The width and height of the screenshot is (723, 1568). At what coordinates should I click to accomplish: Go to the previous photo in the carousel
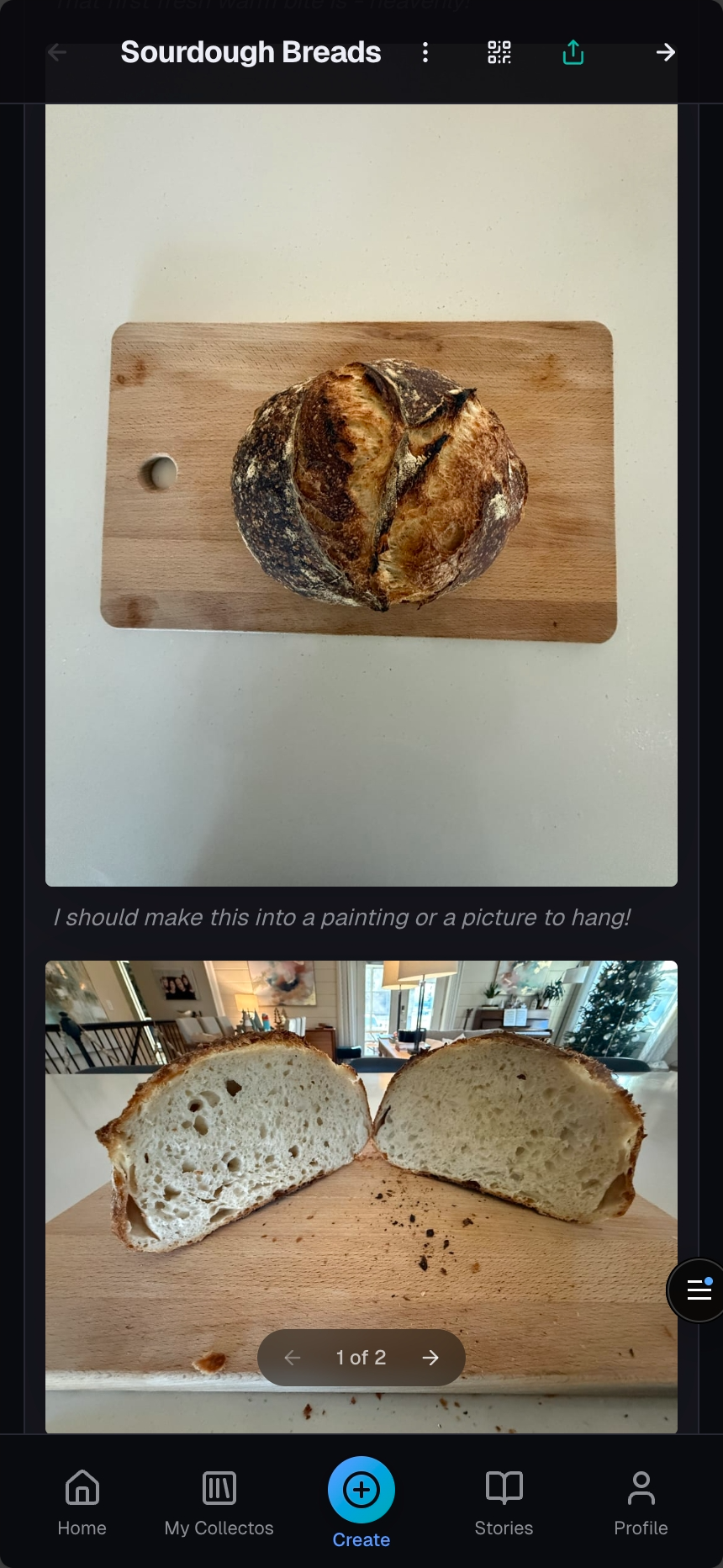click(293, 1358)
